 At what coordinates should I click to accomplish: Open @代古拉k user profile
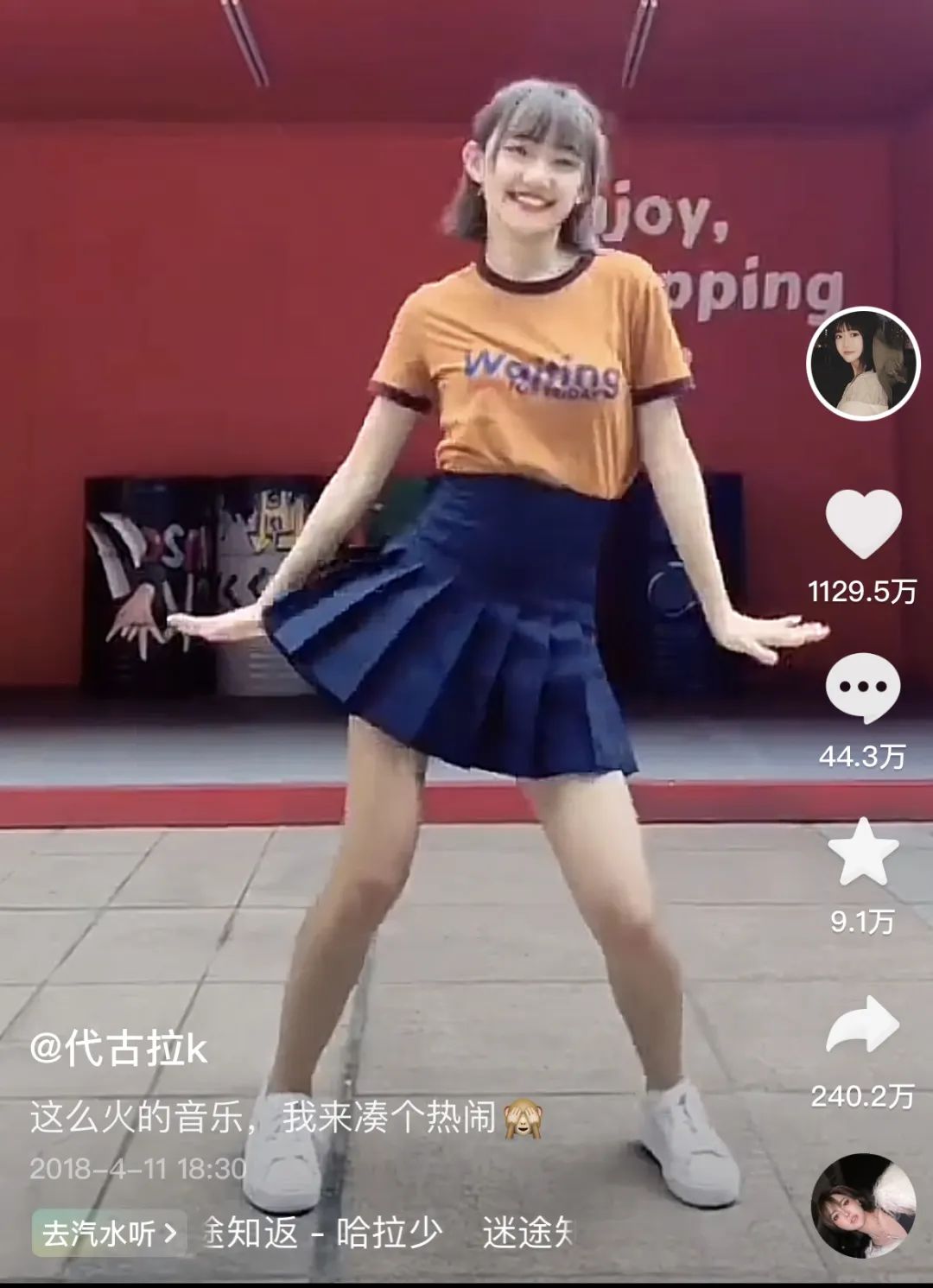(118, 1049)
